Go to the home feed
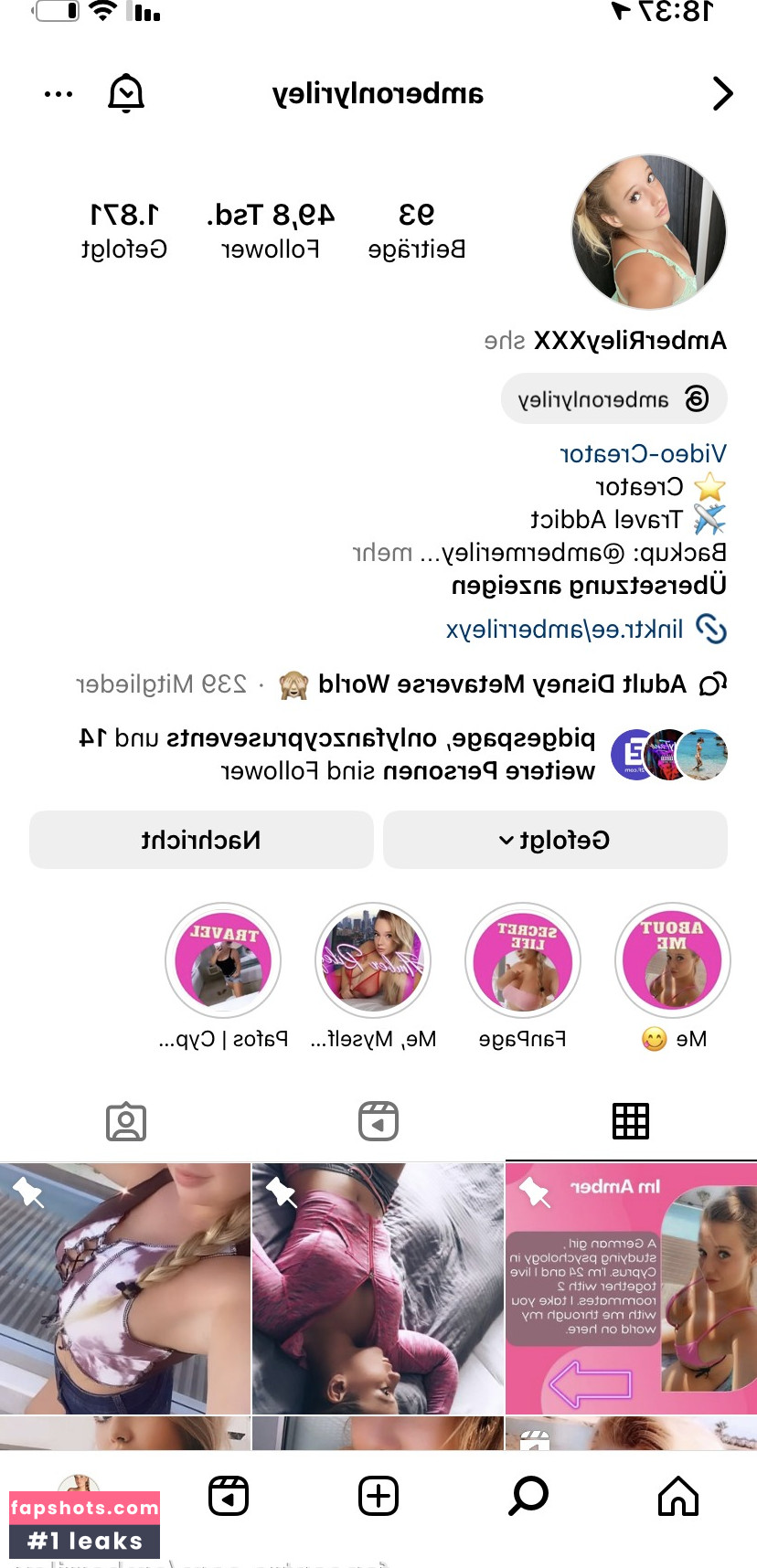Viewport: 757px width, 1568px height. click(678, 1496)
